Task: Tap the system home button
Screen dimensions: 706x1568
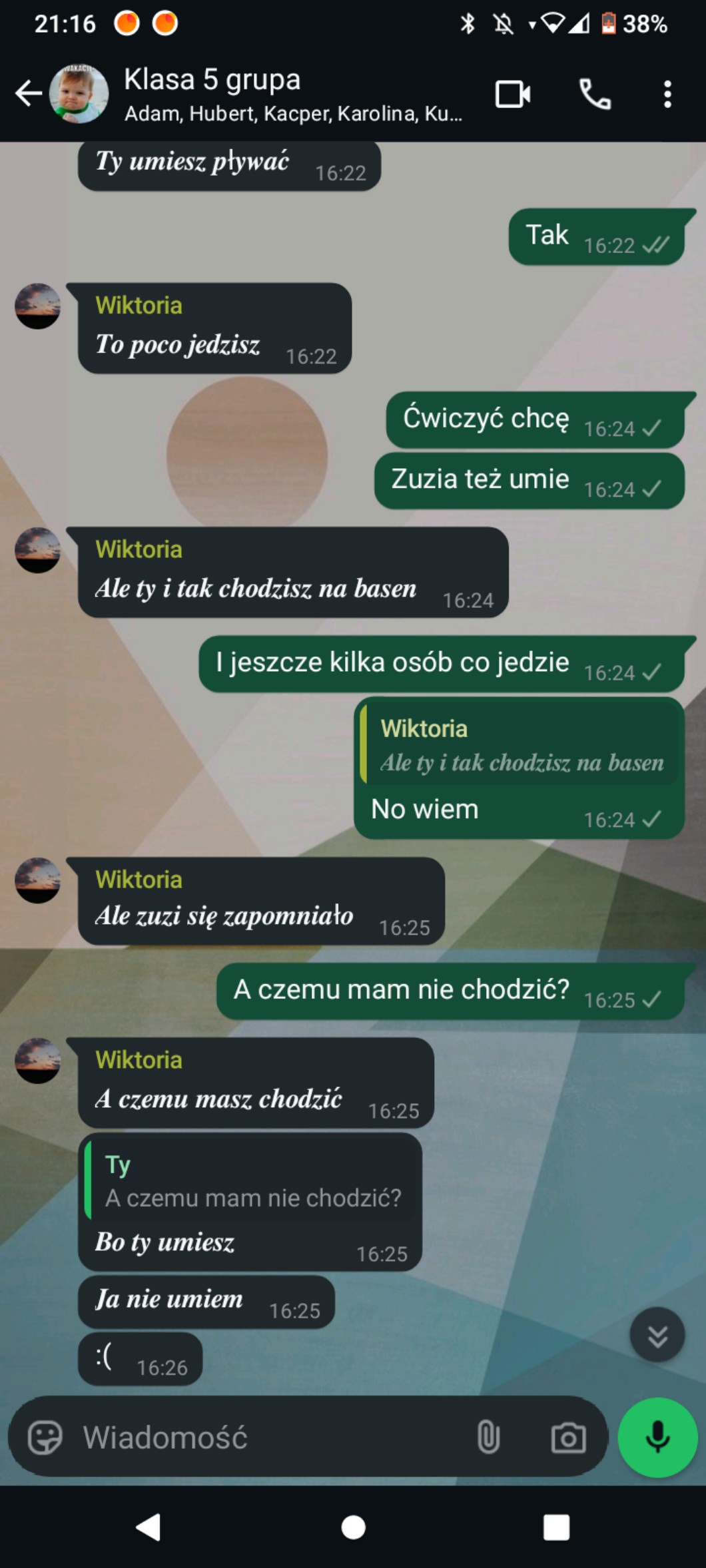Action: 353,1527
